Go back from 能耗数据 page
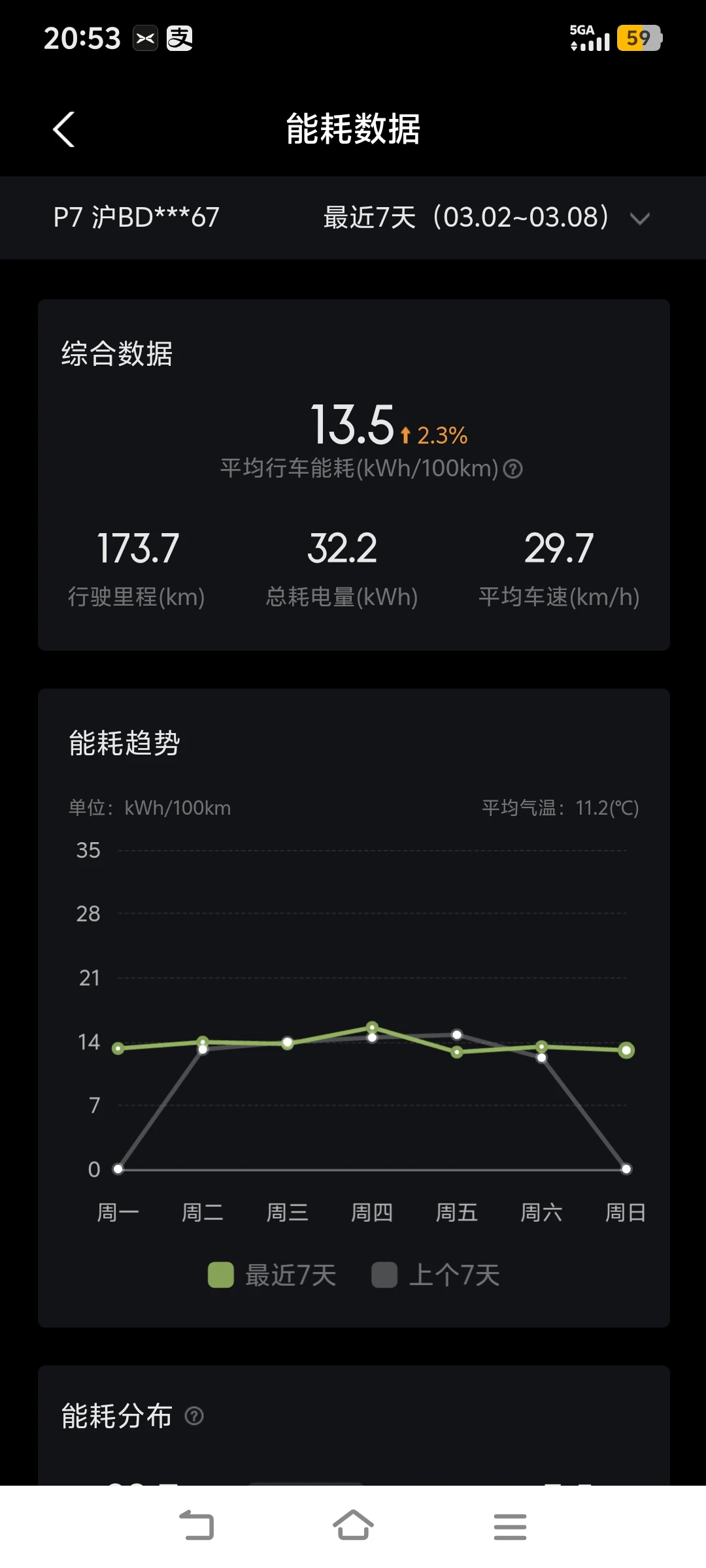 pos(63,129)
